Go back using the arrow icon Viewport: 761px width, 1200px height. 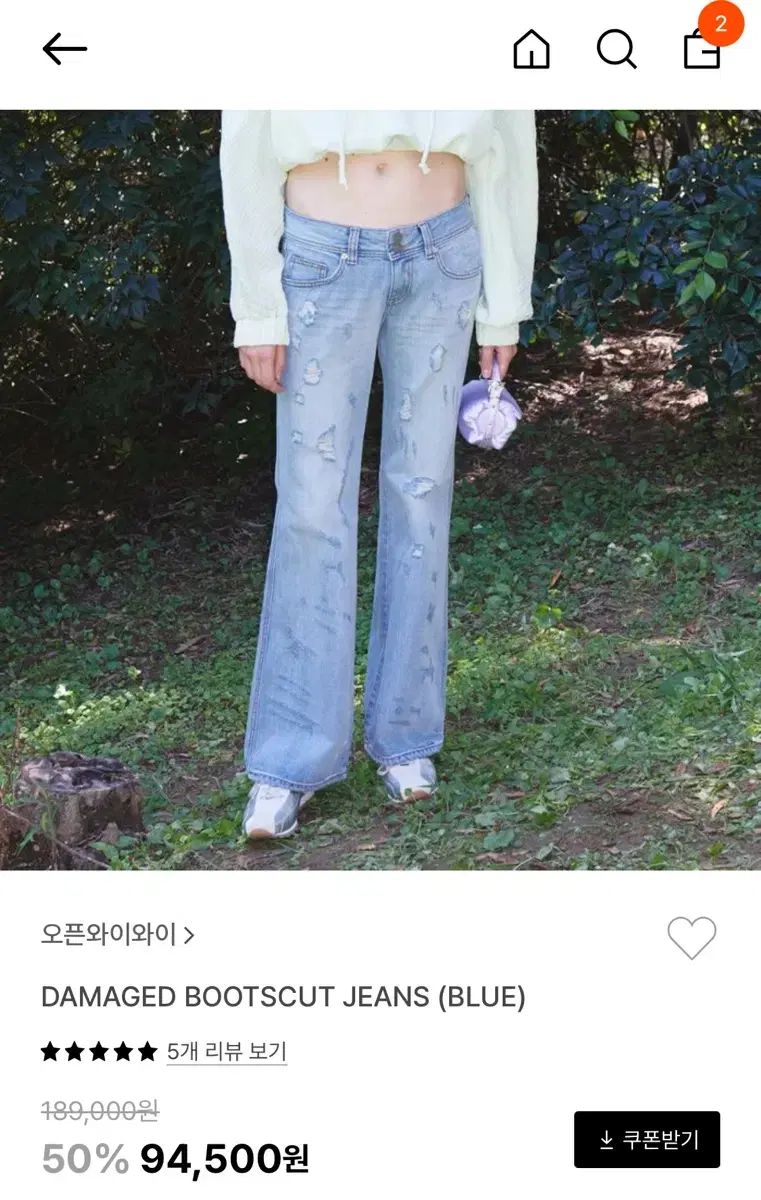(65, 49)
